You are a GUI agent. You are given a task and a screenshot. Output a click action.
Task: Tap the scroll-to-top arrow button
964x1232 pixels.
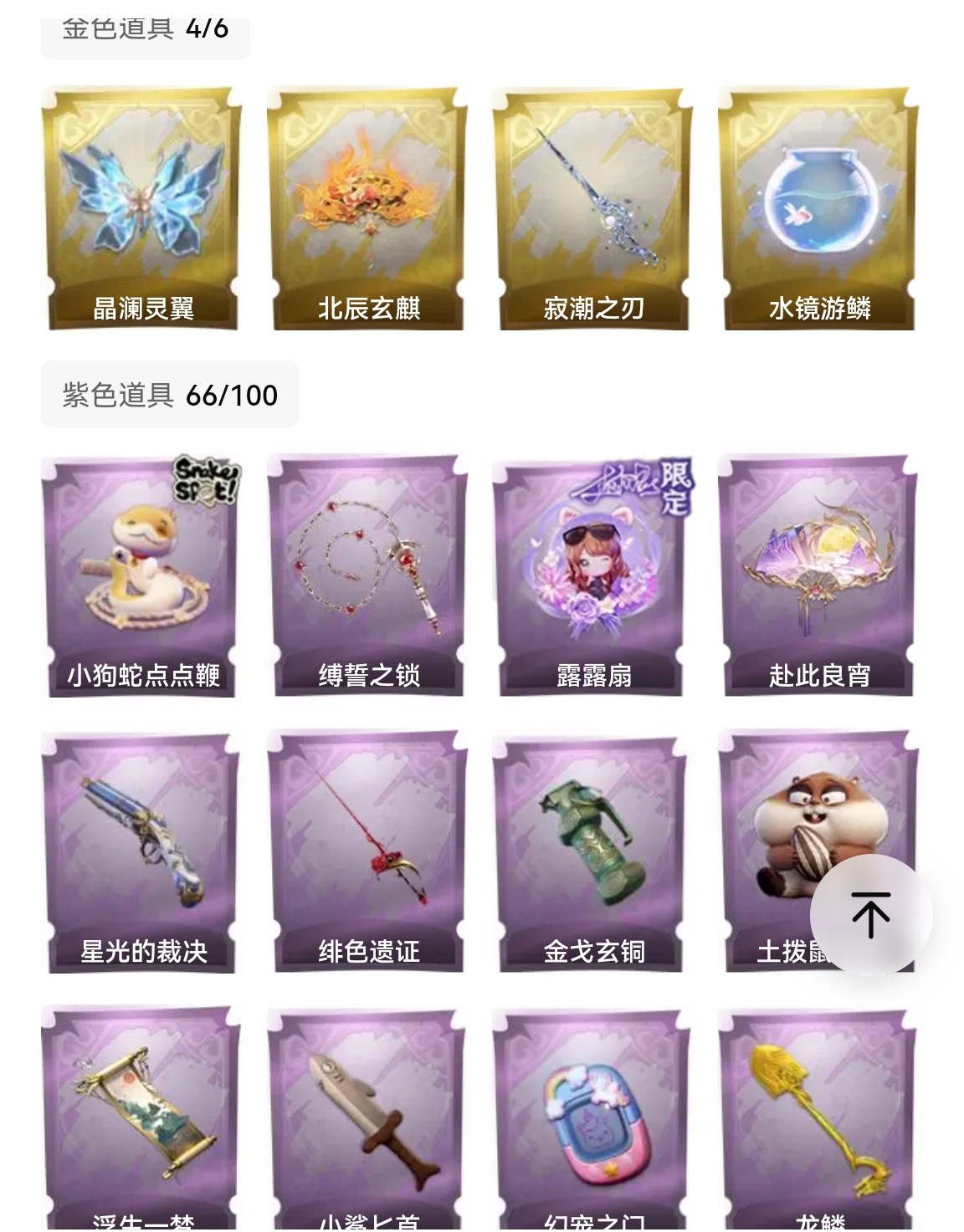(x=870, y=915)
